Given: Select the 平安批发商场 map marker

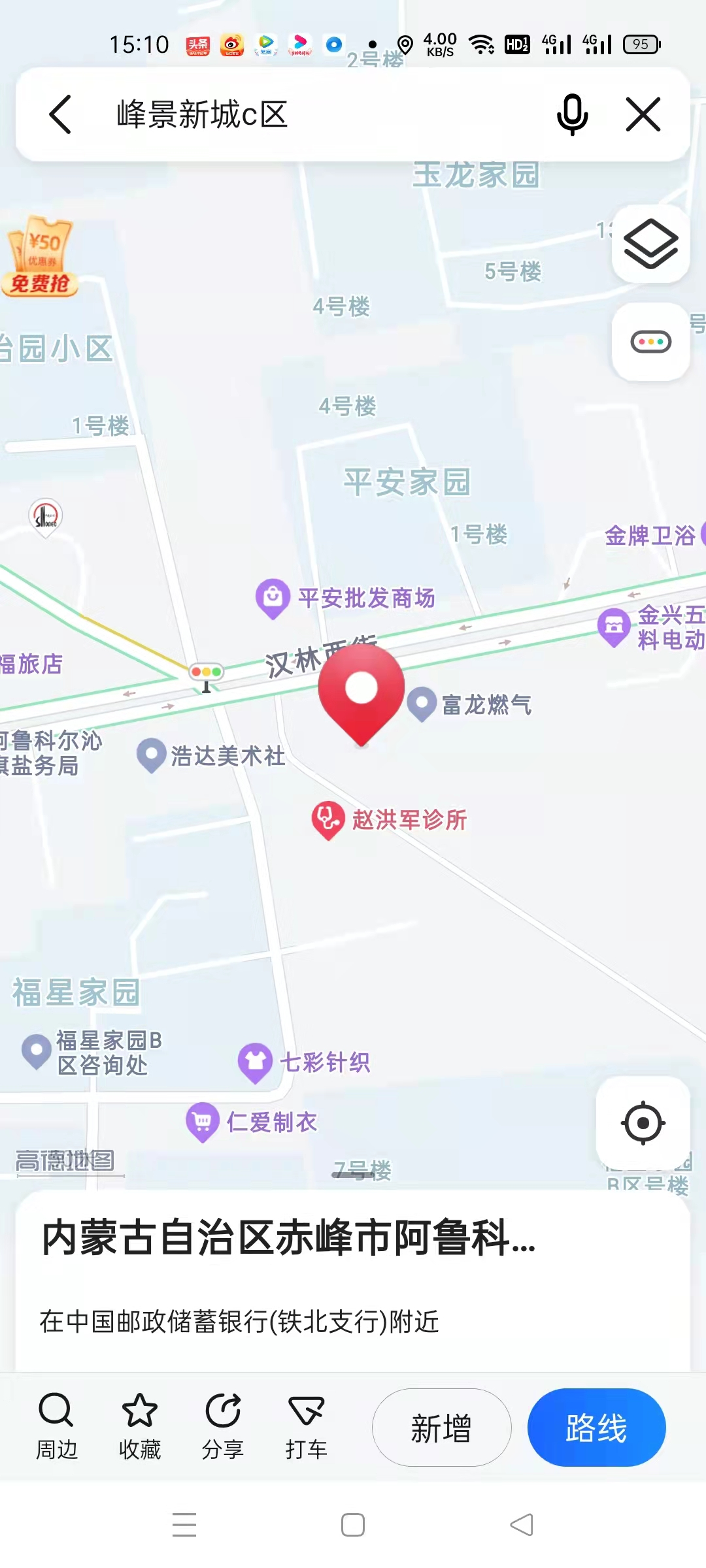Looking at the screenshot, I should 273,597.
